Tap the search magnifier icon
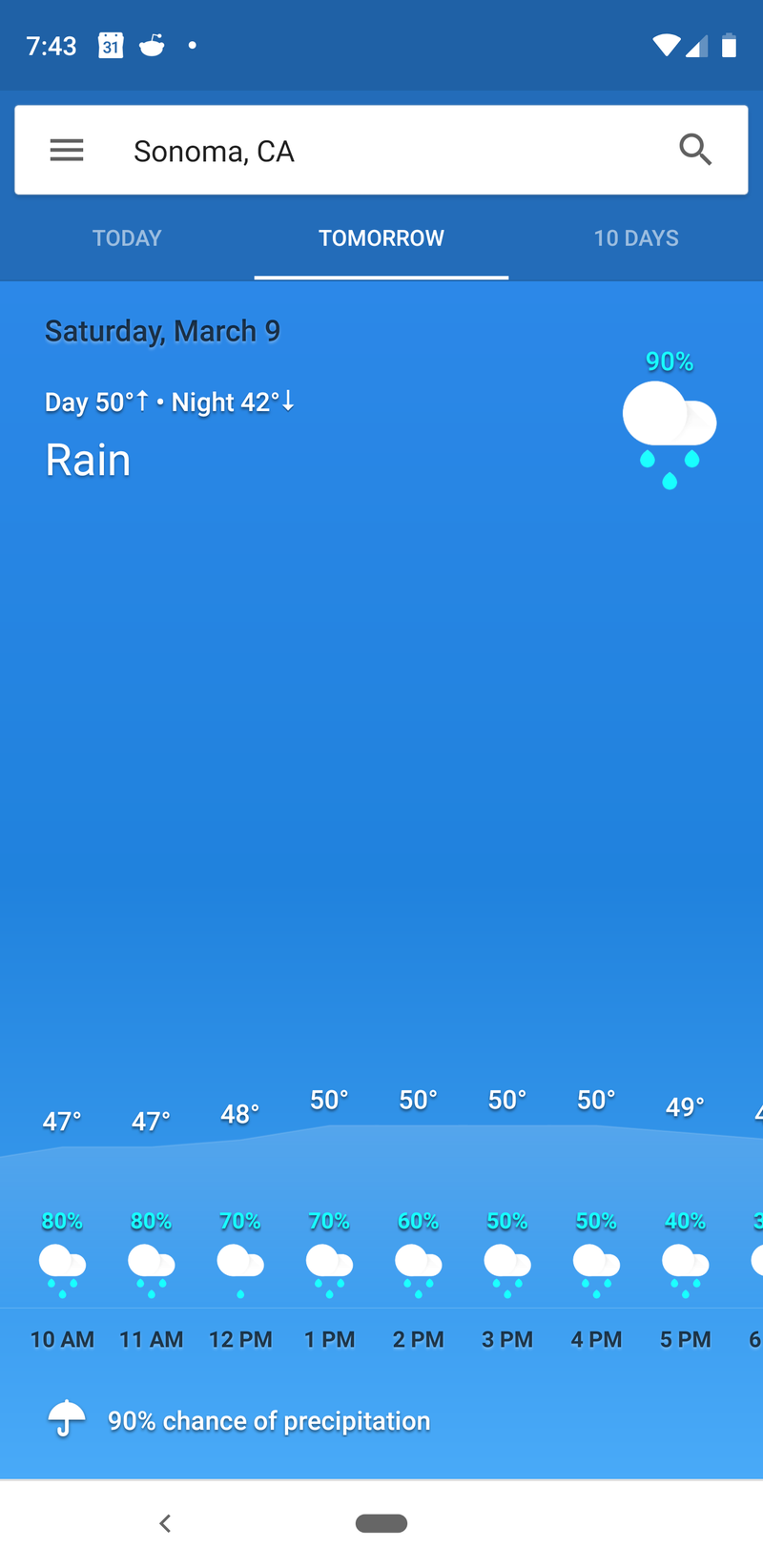This screenshot has width=763, height=1568. pos(695,150)
